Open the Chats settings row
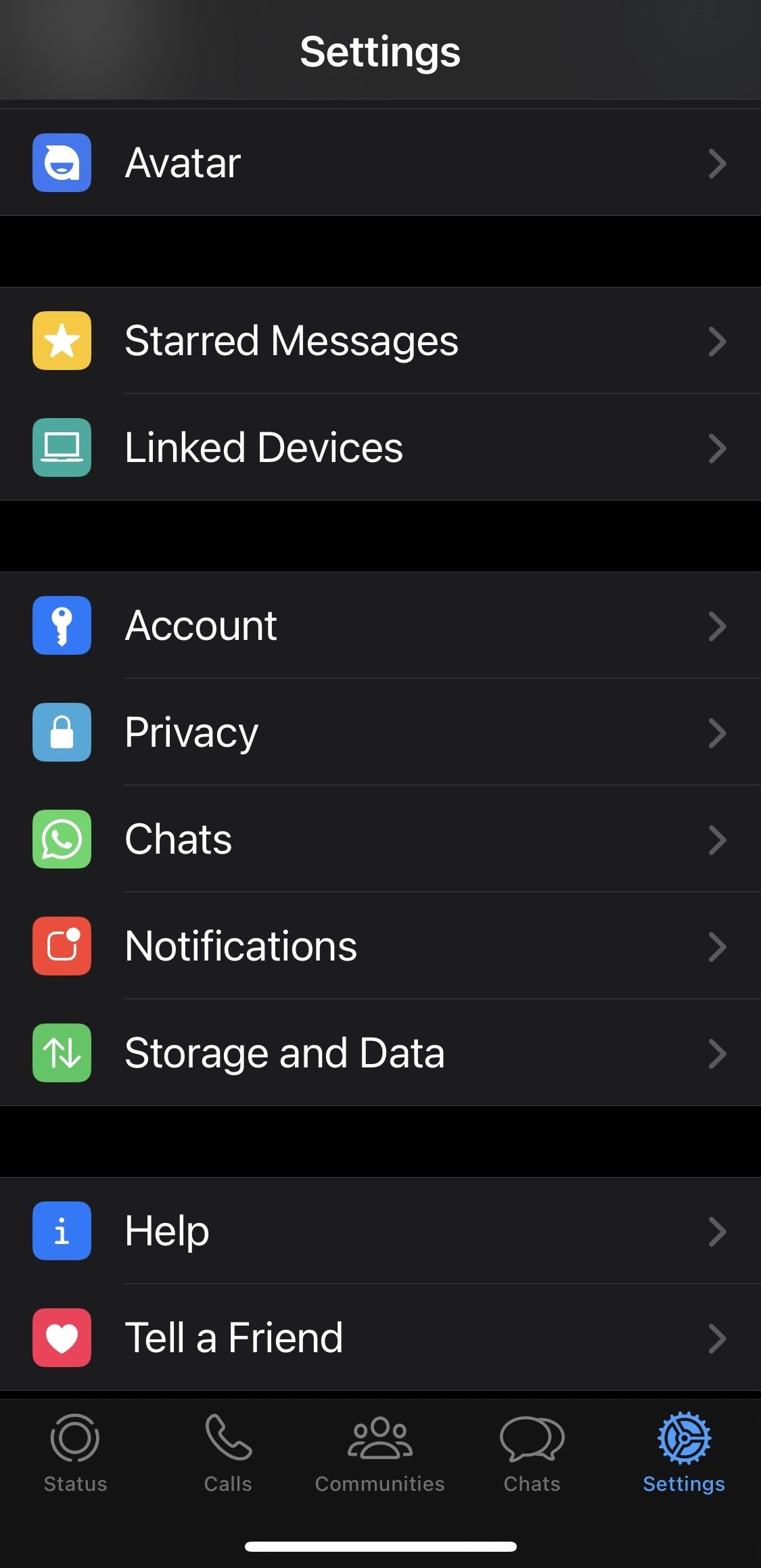 click(x=380, y=839)
